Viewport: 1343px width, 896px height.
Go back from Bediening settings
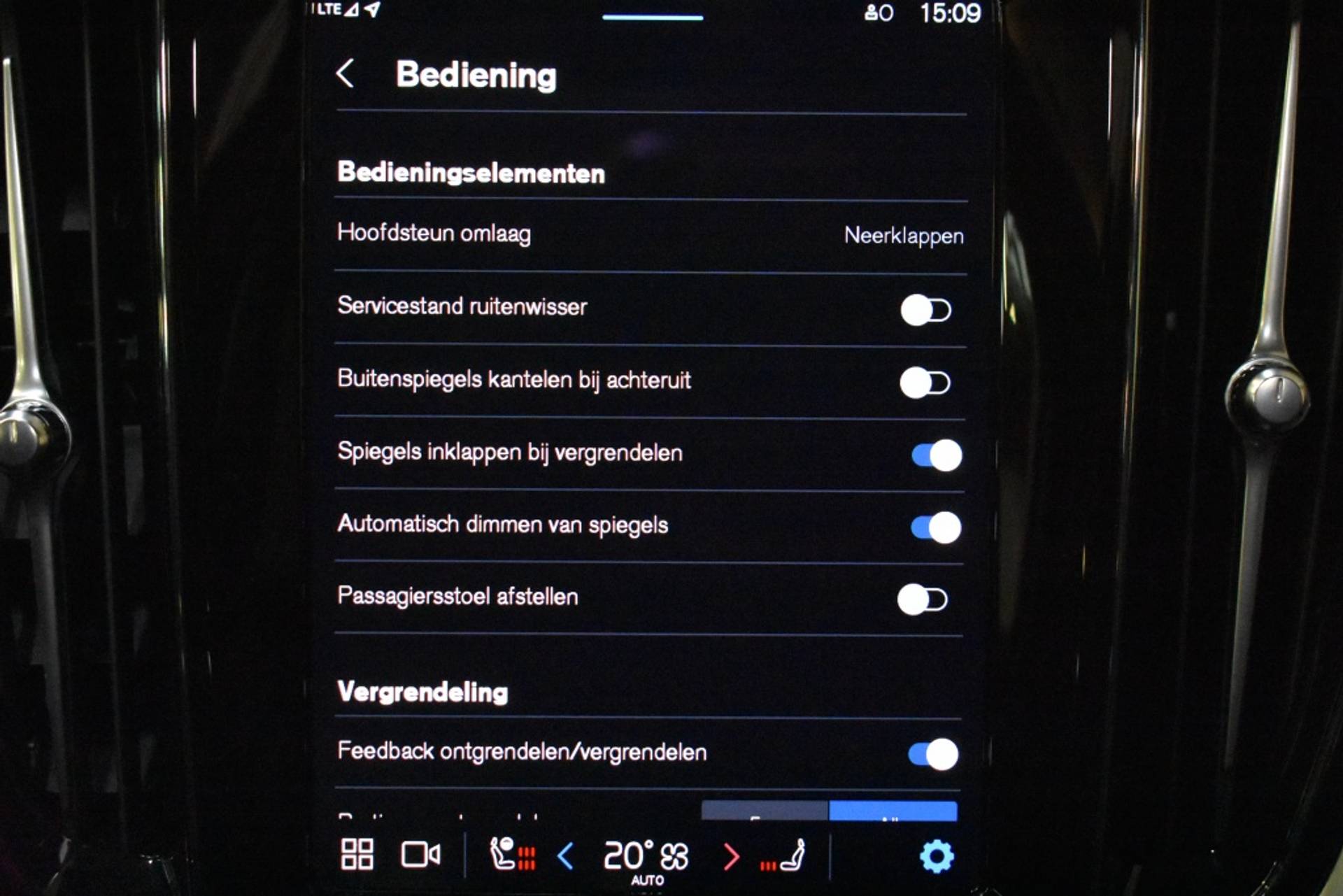coord(346,73)
